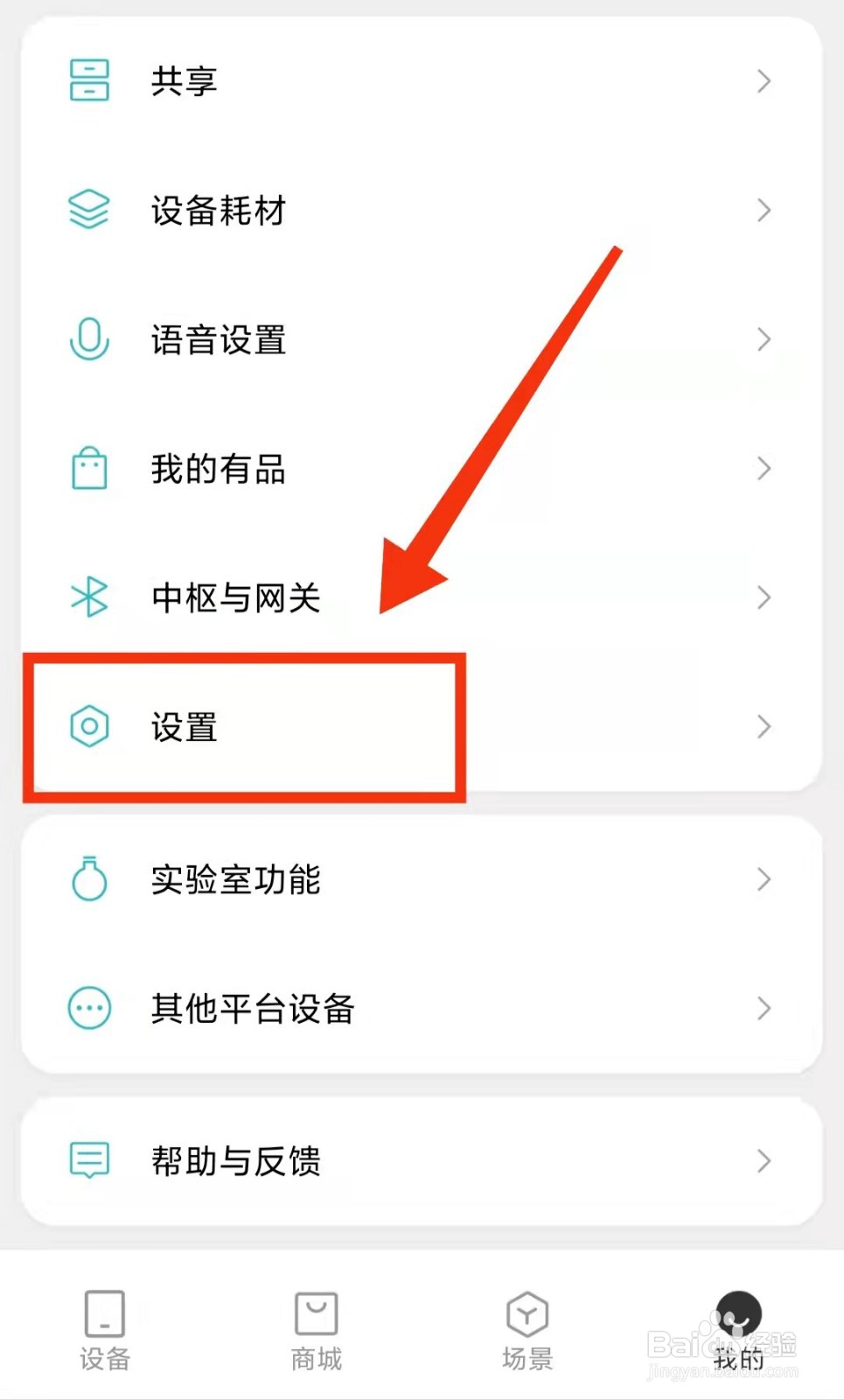Image resolution: width=844 pixels, height=1400 pixels.
Task: Tap the microphone icon beside 语音设置
Action: tap(88, 339)
